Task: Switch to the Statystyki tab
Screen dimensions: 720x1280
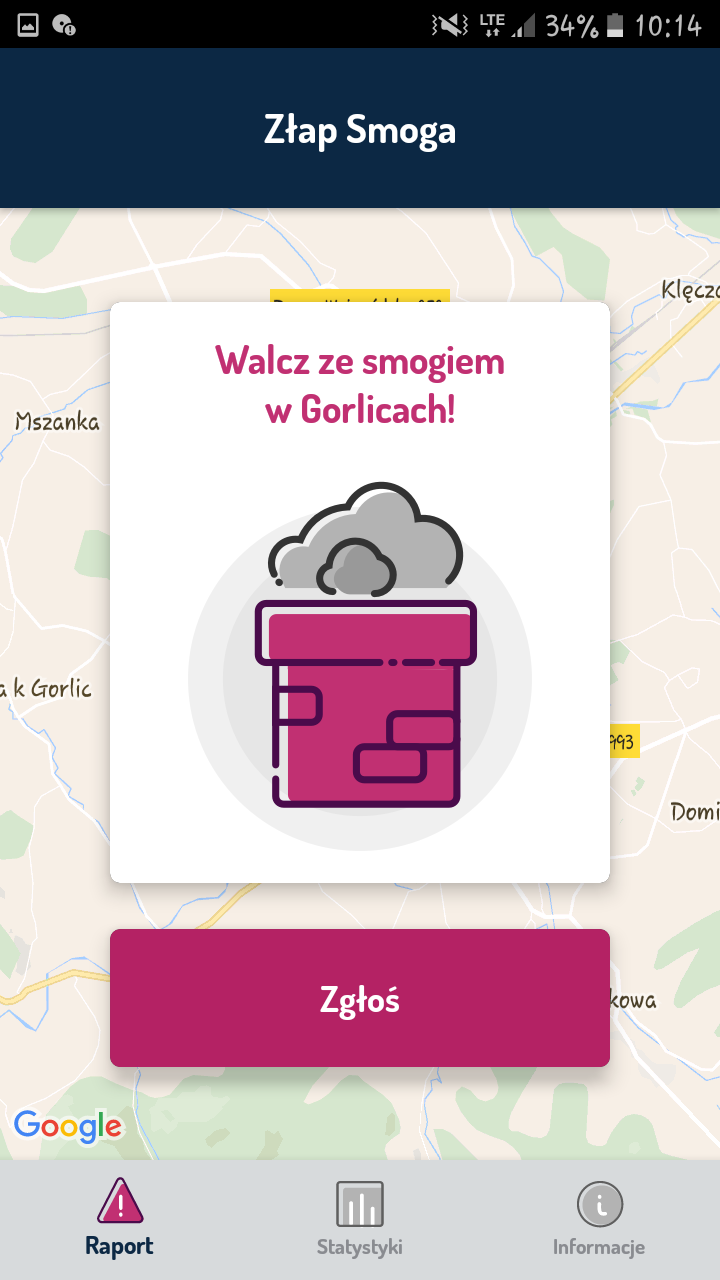Action: click(x=360, y=1220)
